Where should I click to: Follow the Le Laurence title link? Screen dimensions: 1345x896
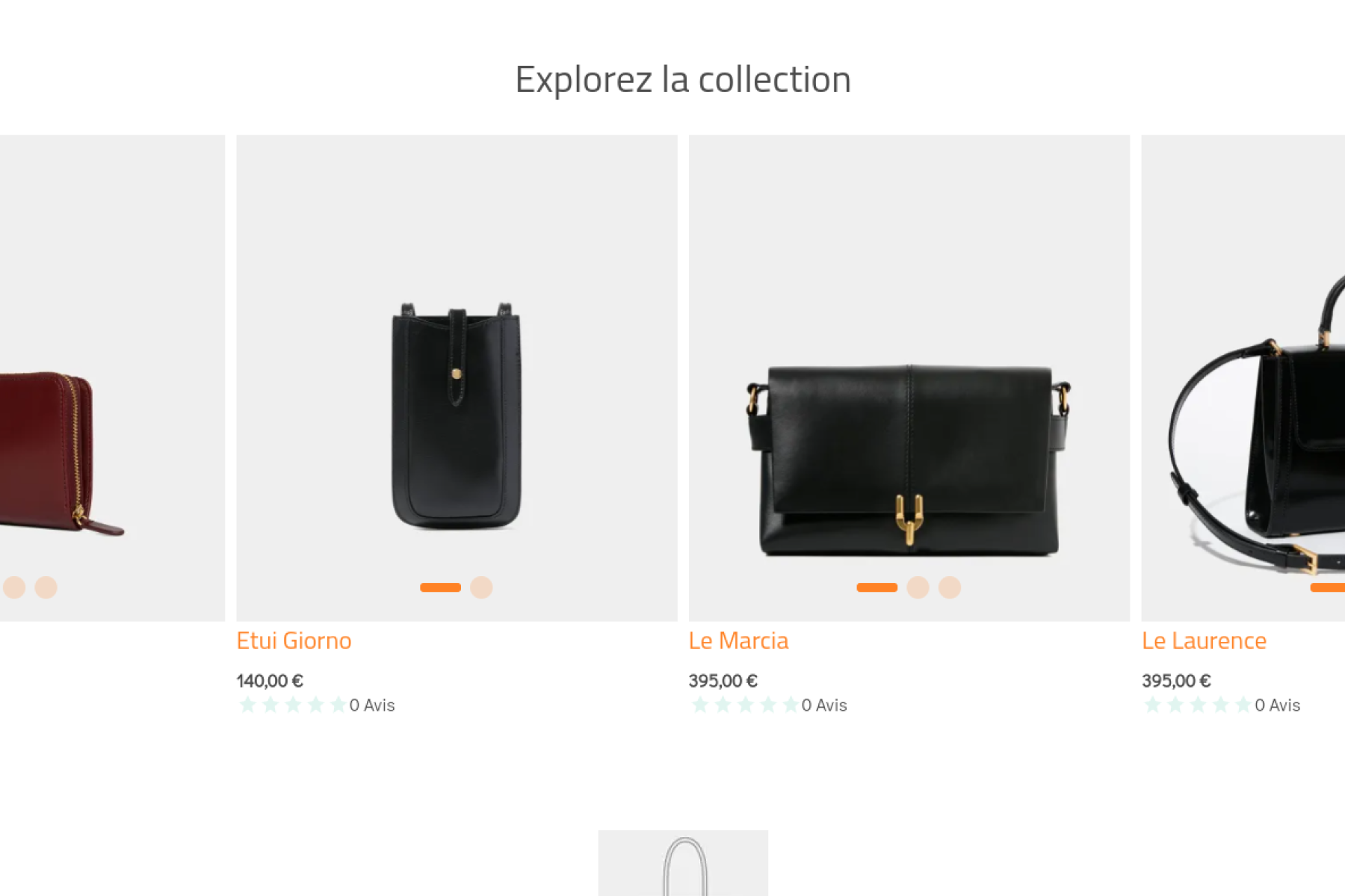1204,640
